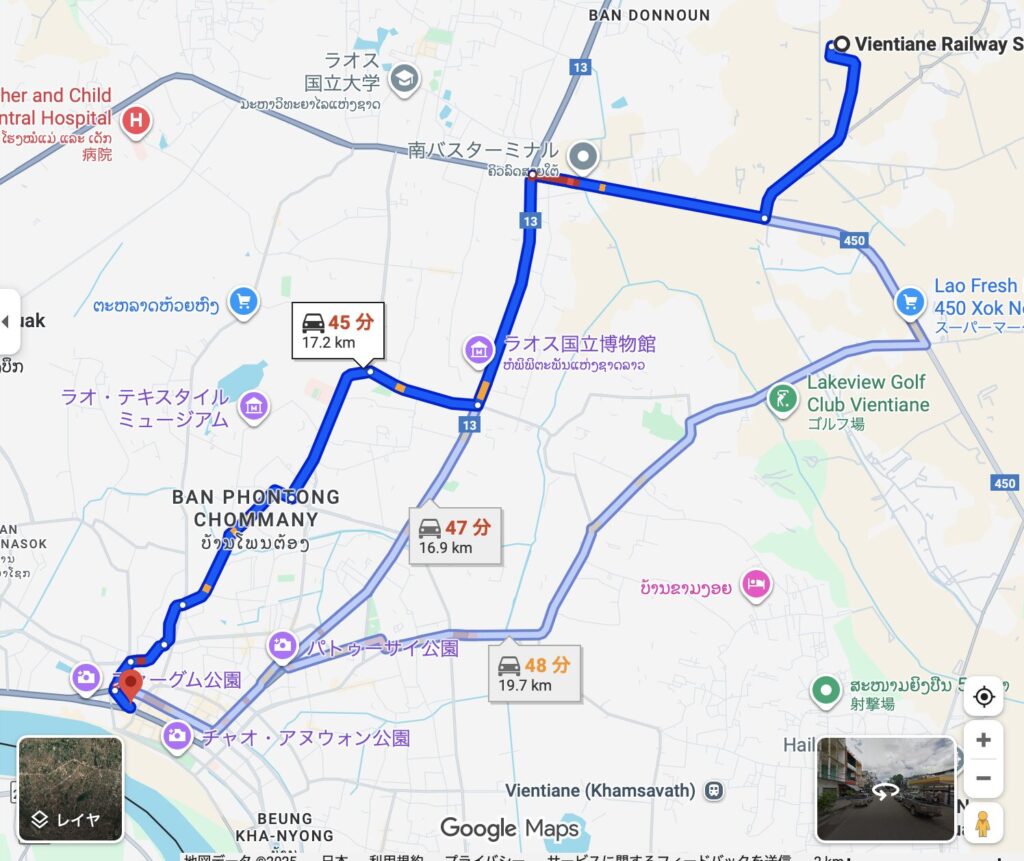Center map on my current location
The width and height of the screenshot is (1024, 861).
(983, 697)
